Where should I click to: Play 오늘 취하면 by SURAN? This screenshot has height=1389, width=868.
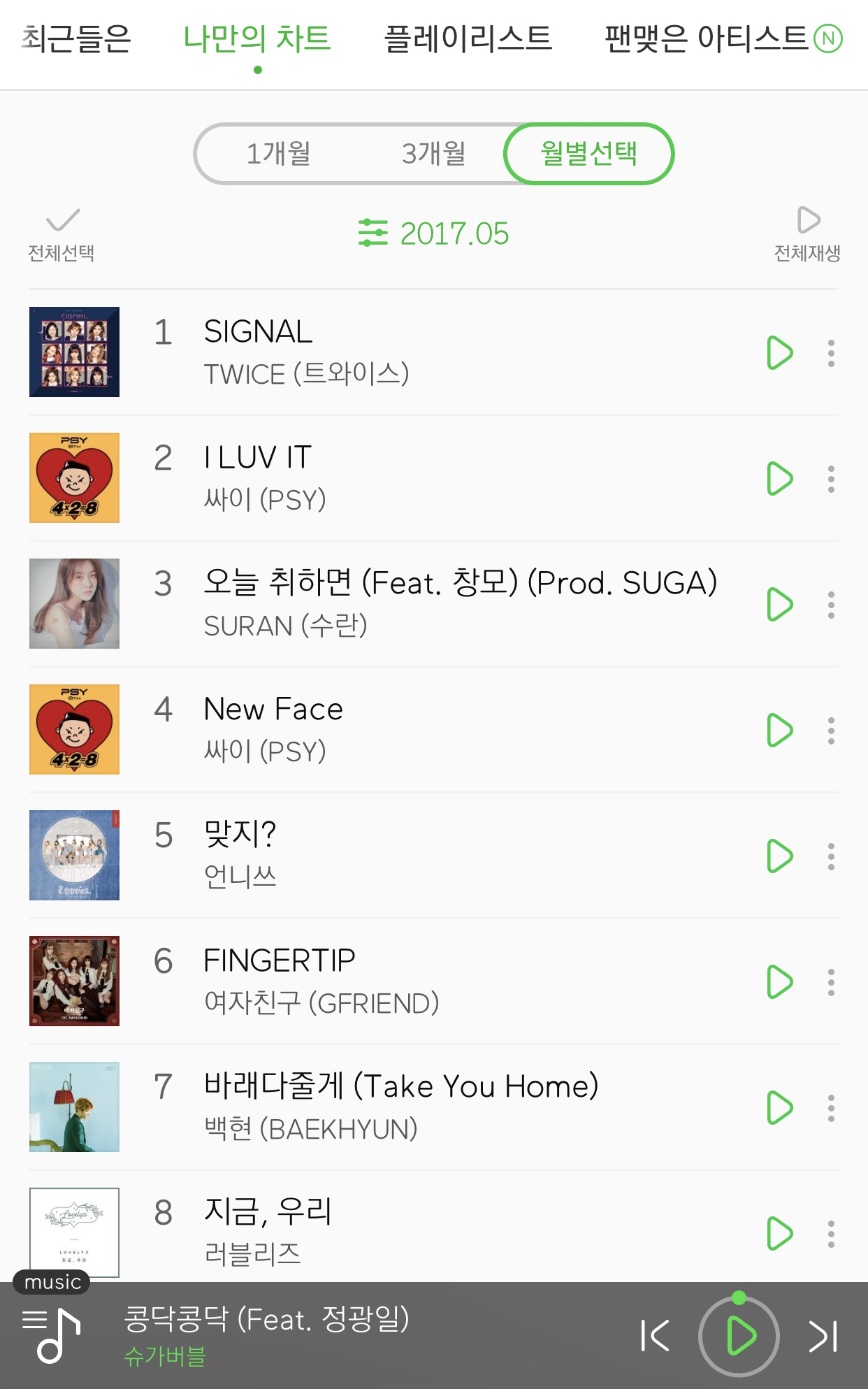point(779,605)
